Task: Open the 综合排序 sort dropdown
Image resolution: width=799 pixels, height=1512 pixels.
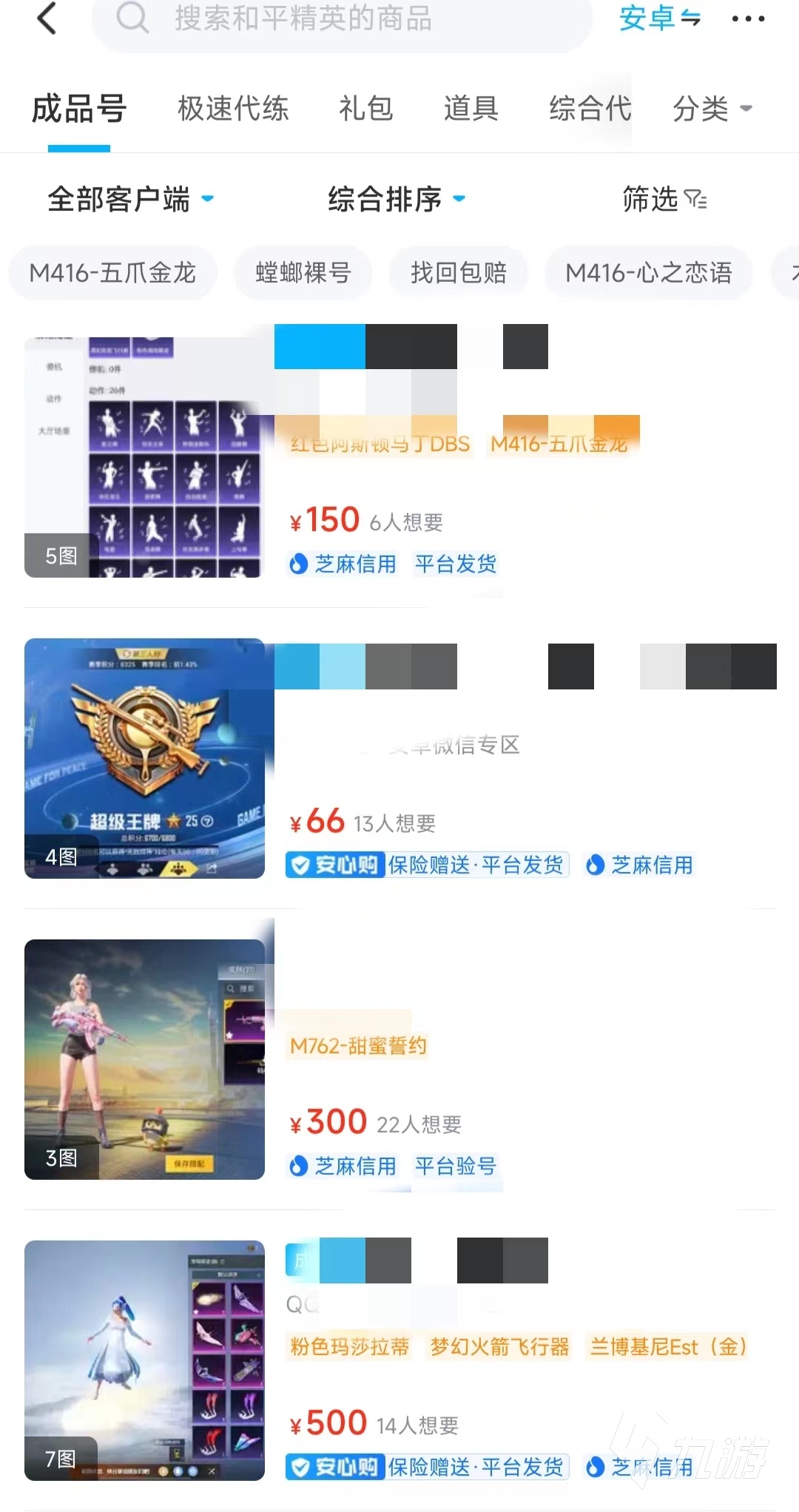Action: point(397,199)
